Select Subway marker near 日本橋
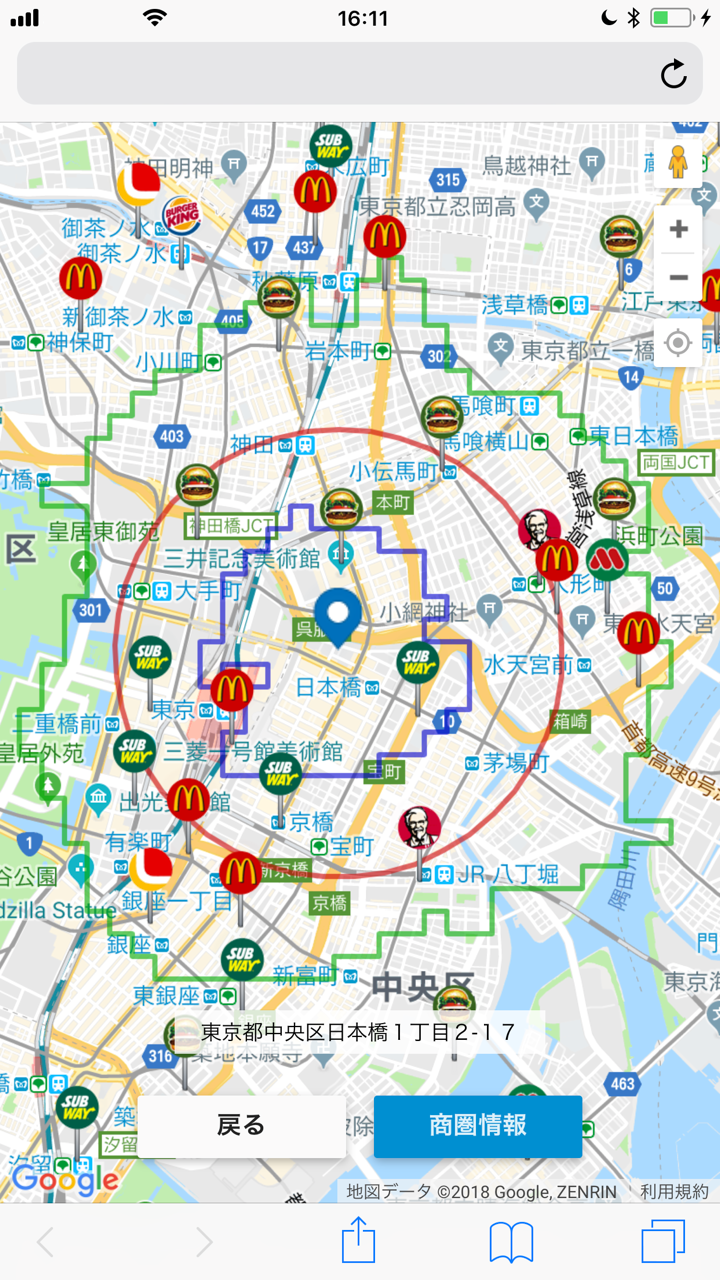Screen dimensions: 720x1280 click(x=418, y=665)
